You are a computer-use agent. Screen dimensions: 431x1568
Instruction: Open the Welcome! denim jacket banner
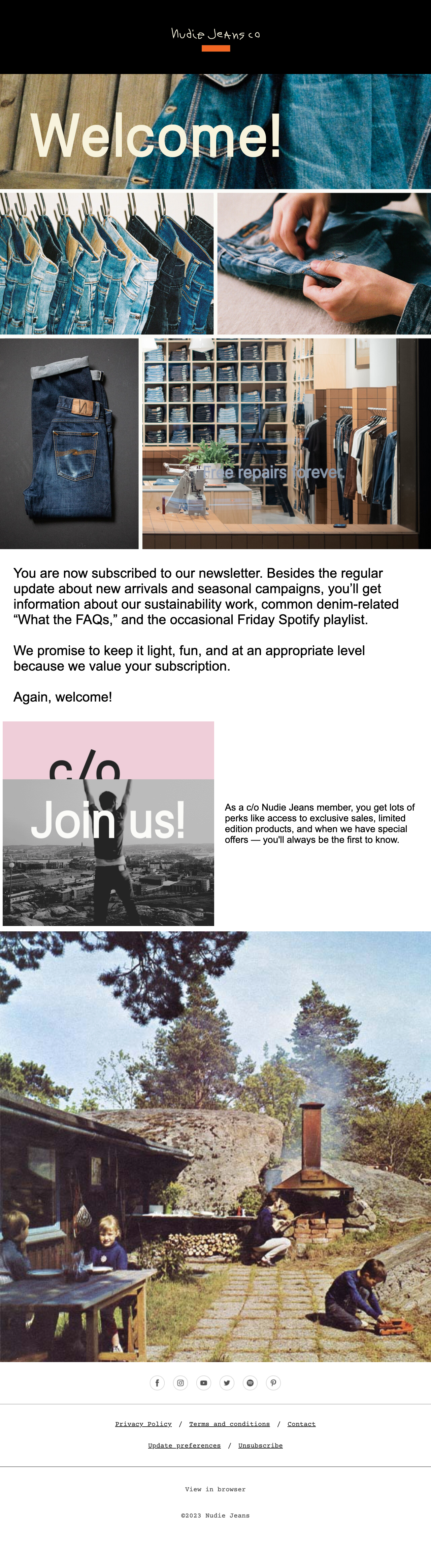coord(215,132)
